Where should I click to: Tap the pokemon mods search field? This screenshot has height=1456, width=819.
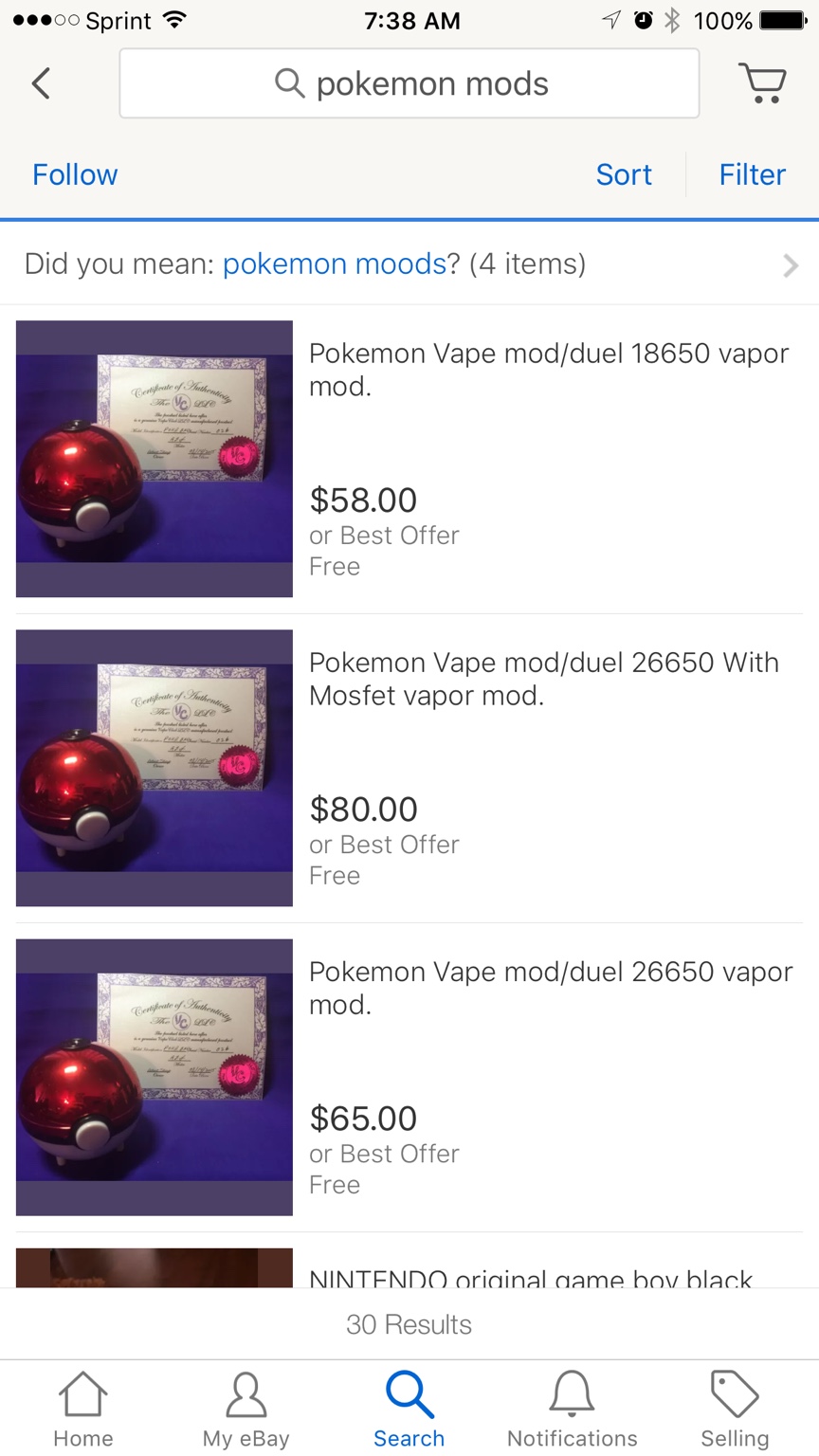[x=409, y=83]
